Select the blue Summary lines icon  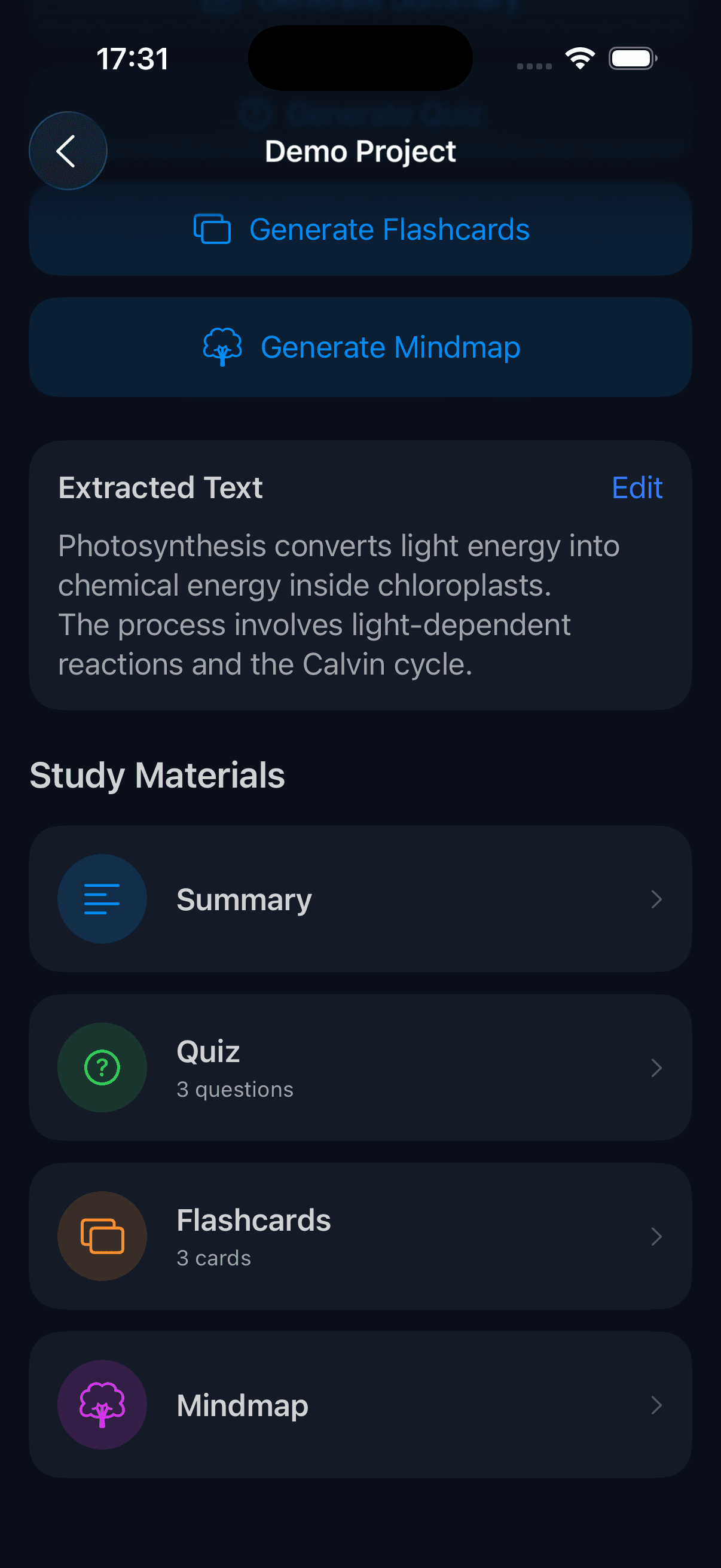coord(102,899)
